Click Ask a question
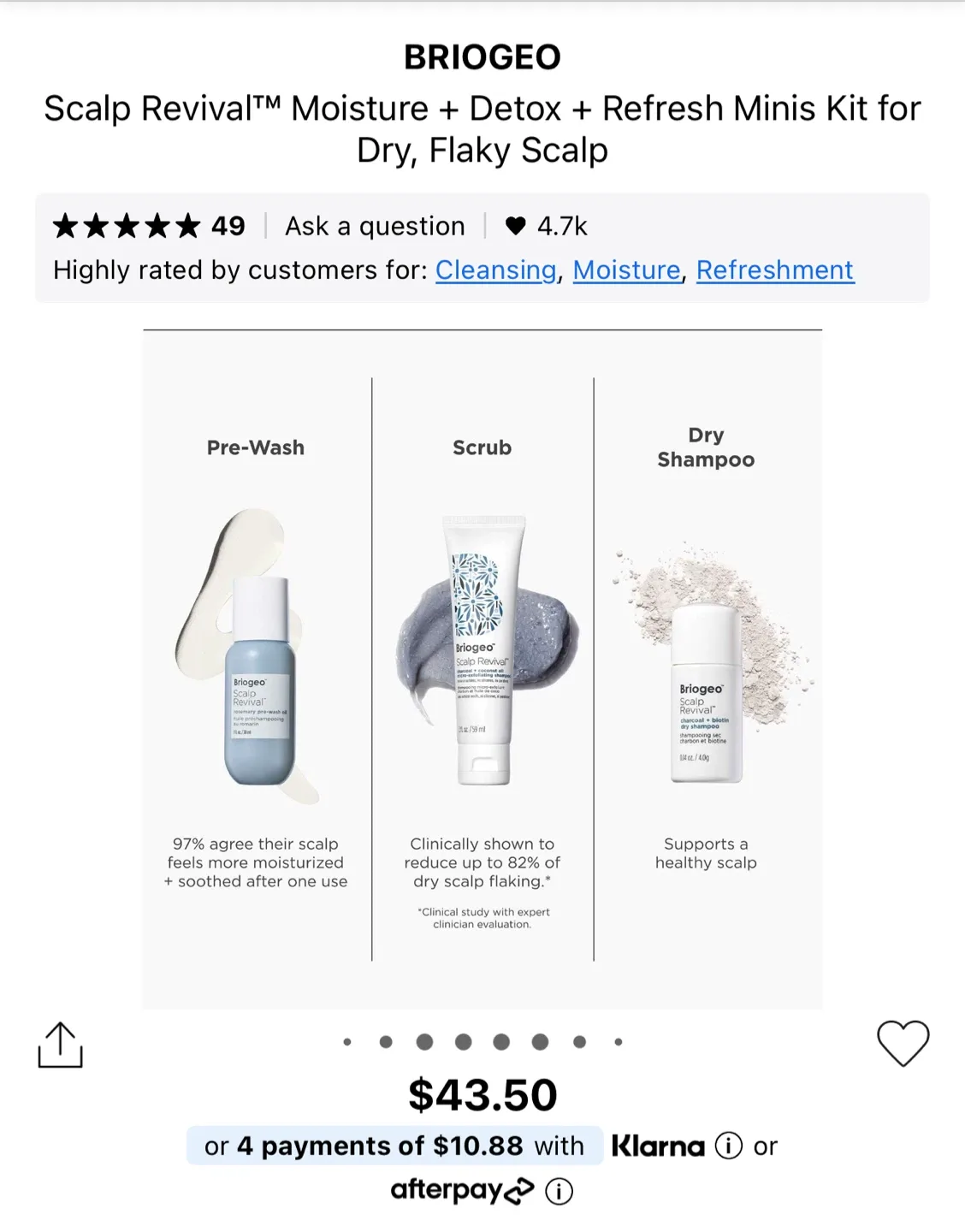Viewport: 965px width, 1232px height. pos(374,225)
